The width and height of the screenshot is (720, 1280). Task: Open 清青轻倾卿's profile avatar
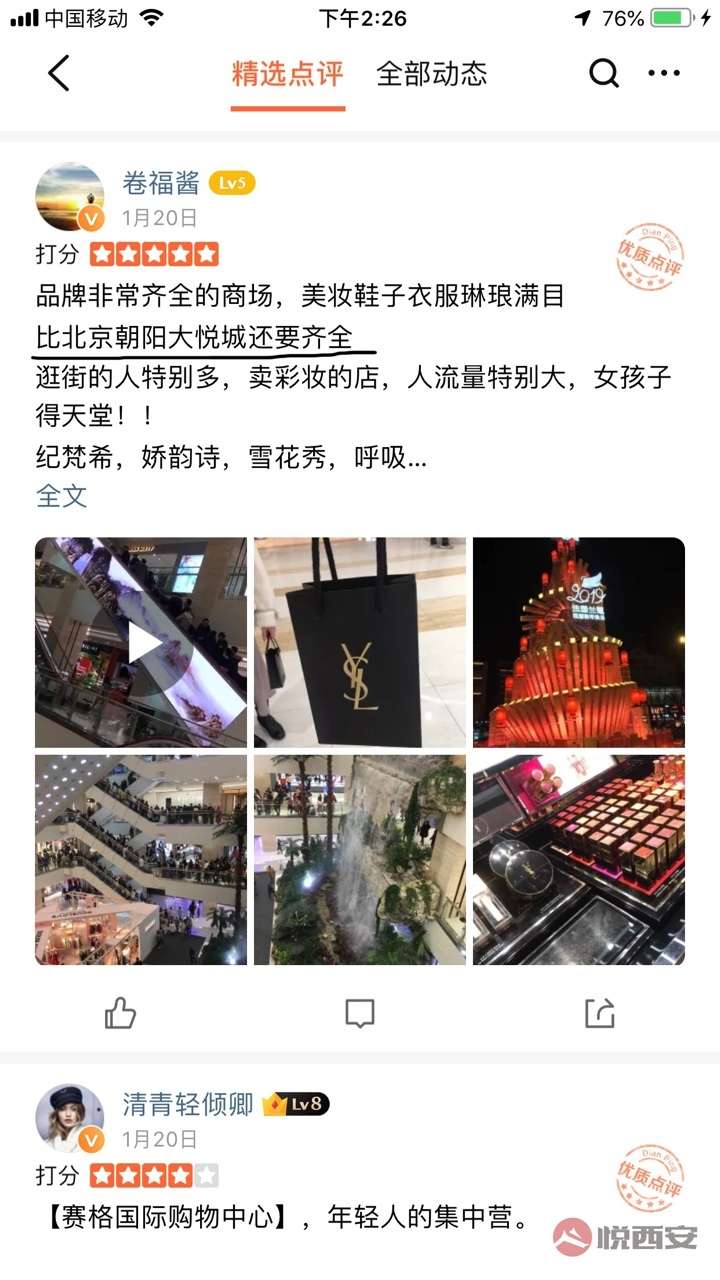(70, 1119)
